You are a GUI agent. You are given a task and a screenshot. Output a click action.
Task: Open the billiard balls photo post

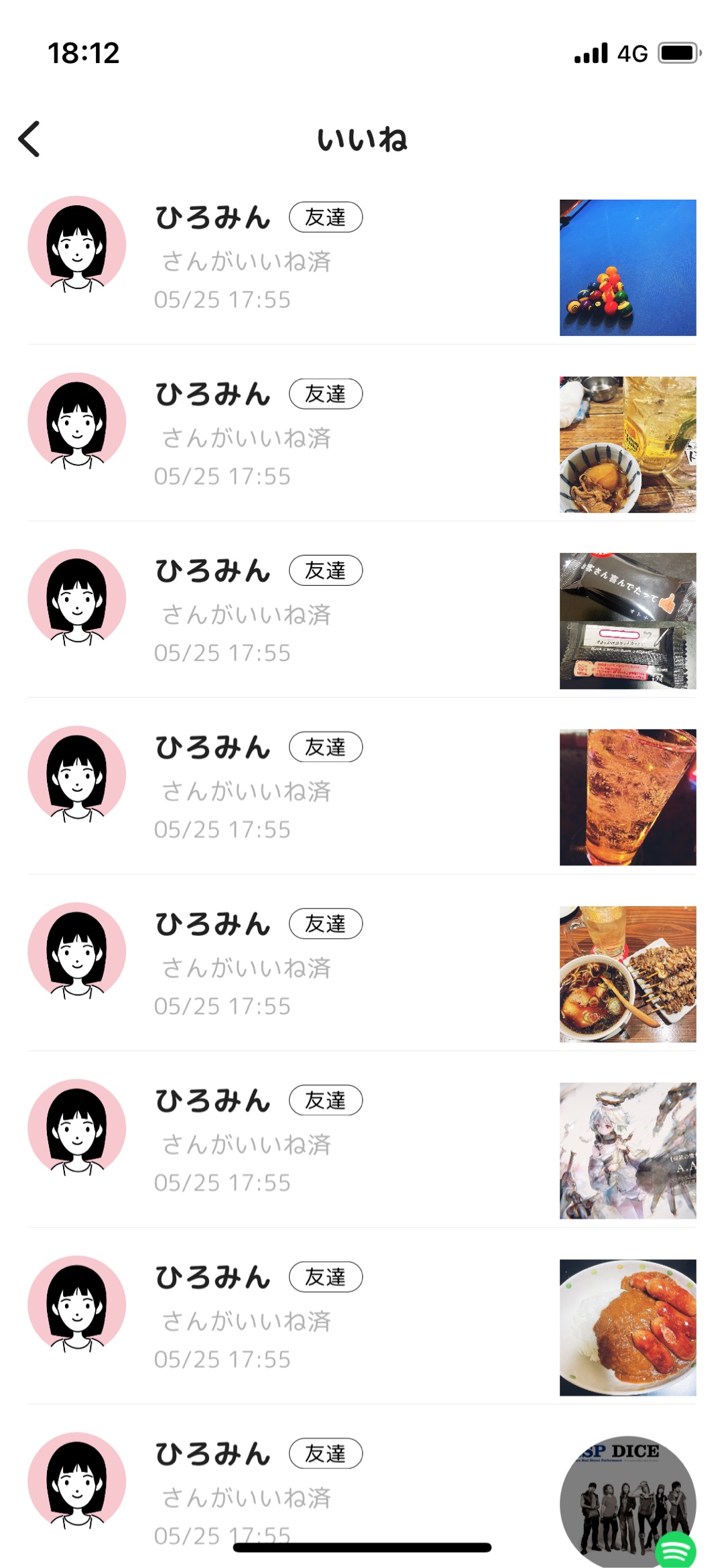coord(627,267)
